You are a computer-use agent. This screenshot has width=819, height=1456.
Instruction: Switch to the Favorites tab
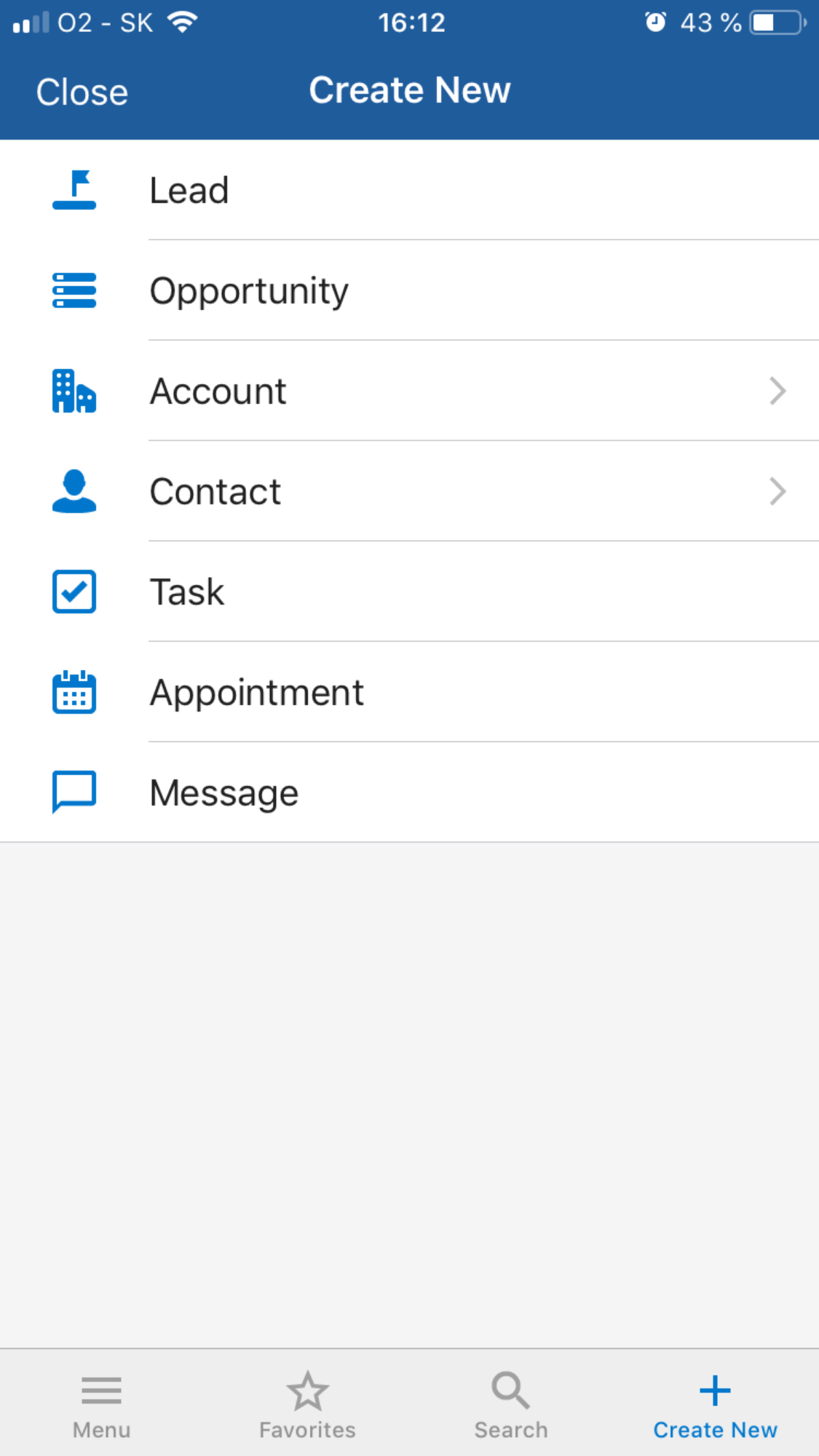point(307,1406)
